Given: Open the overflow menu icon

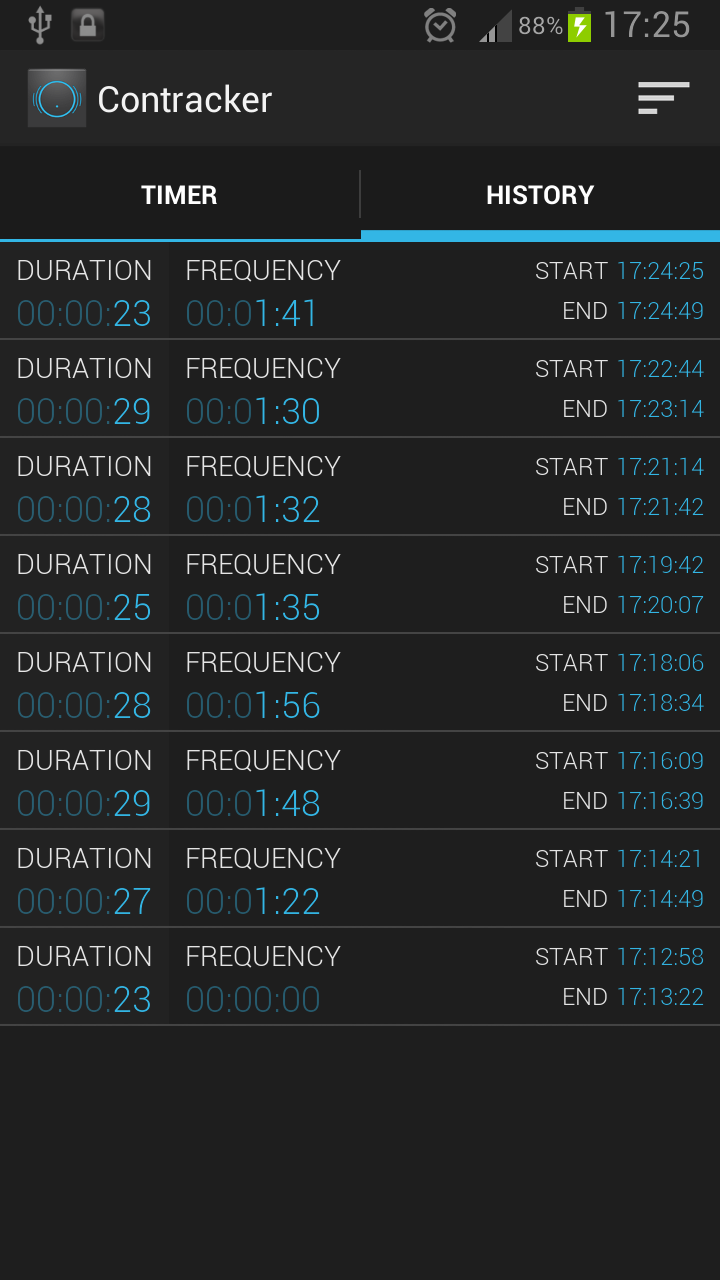Looking at the screenshot, I should click(x=663, y=98).
